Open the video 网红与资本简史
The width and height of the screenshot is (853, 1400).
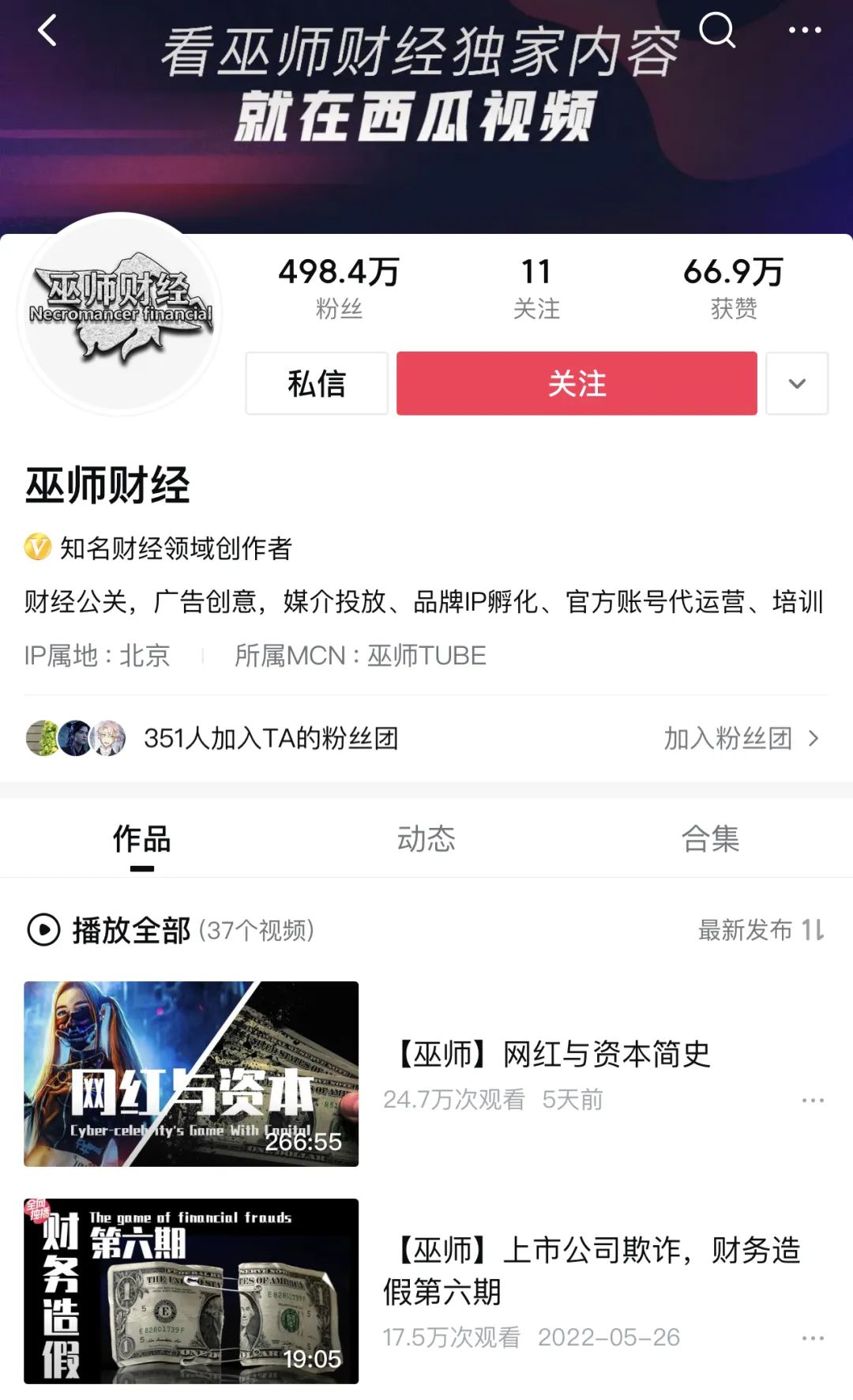coord(191,1074)
